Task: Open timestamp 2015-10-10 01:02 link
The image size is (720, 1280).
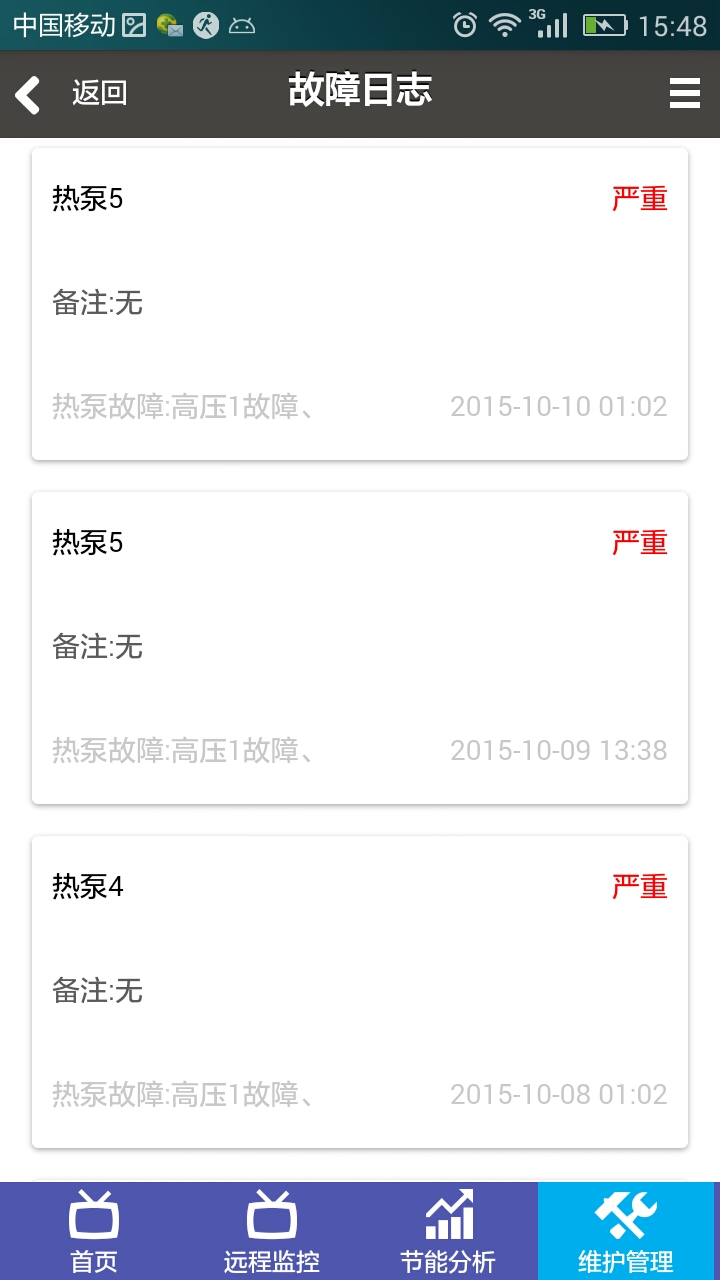Action: click(560, 406)
